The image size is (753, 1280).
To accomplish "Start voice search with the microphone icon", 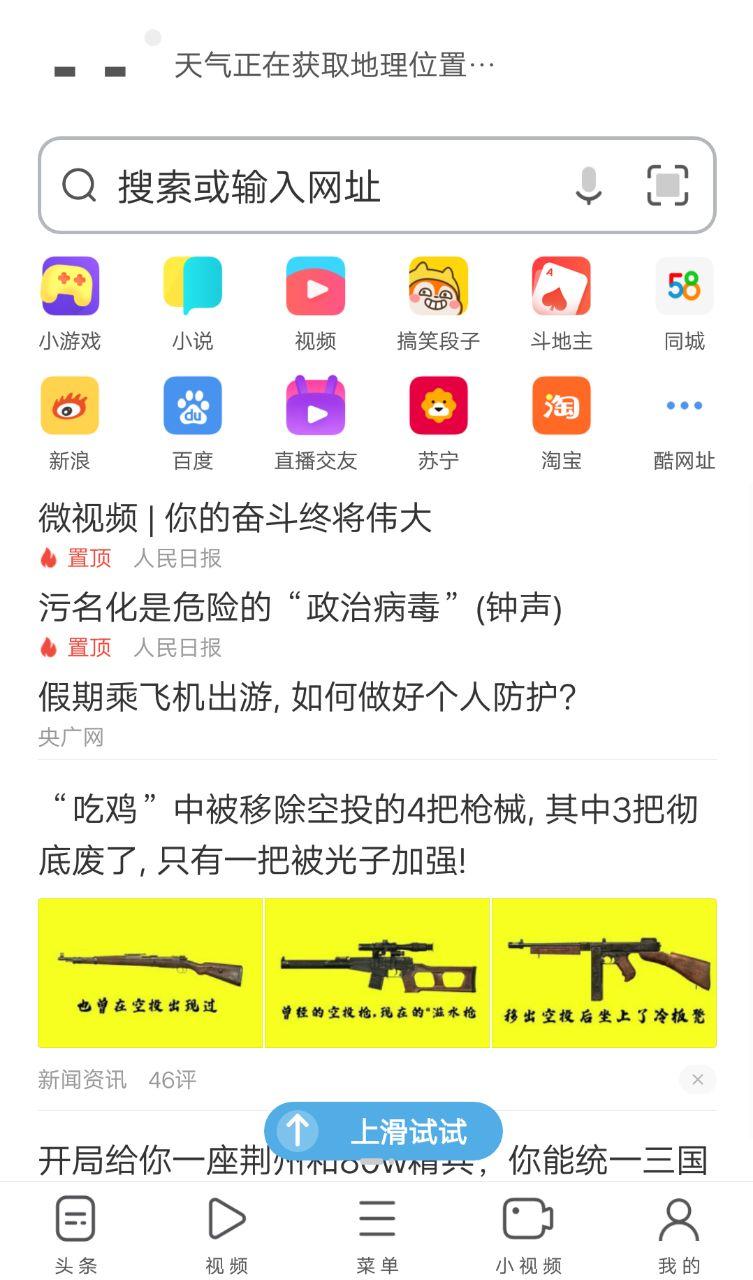I will pos(588,186).
